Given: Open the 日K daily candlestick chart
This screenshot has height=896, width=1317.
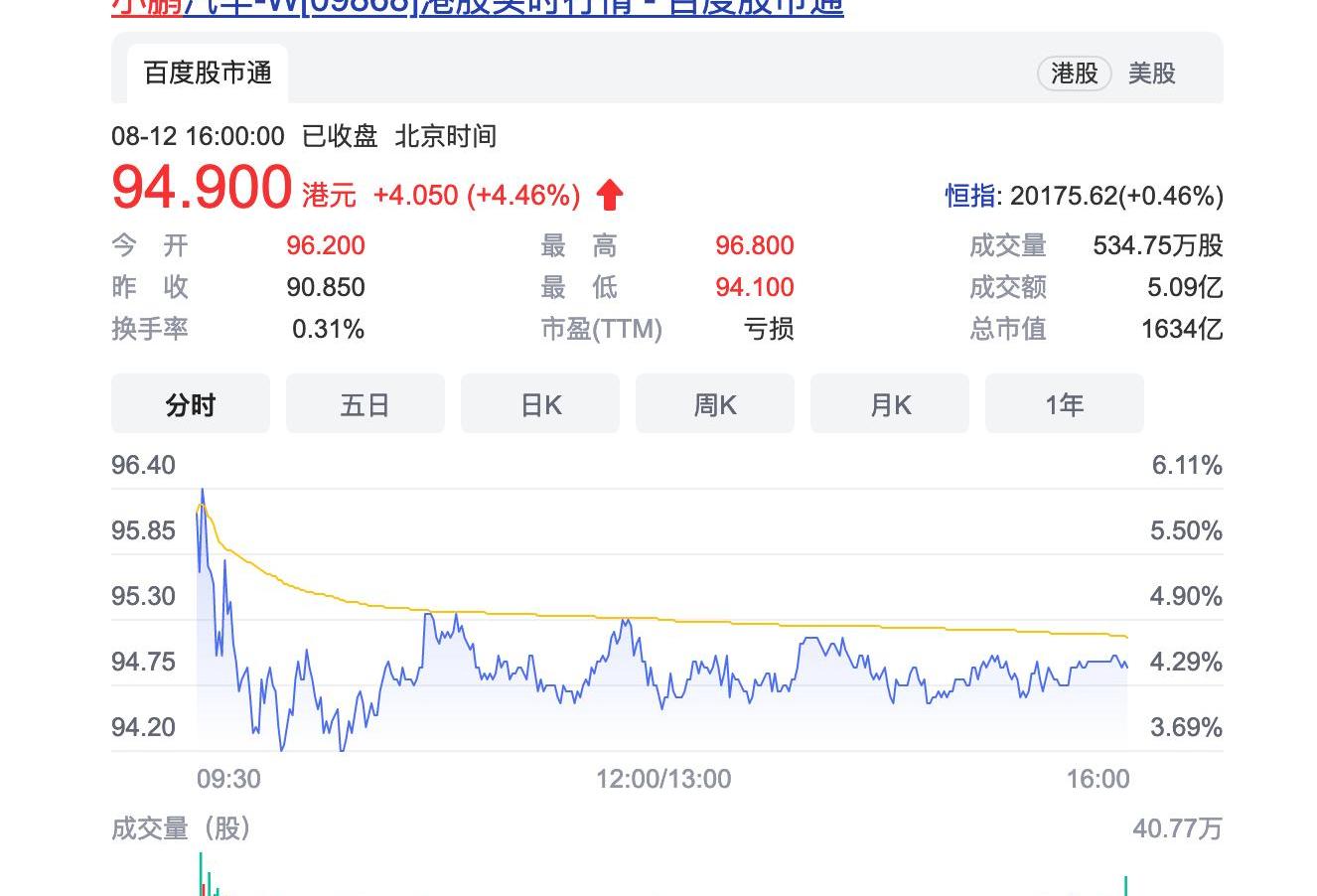Looking at the screenshot, I should [540, 404].
